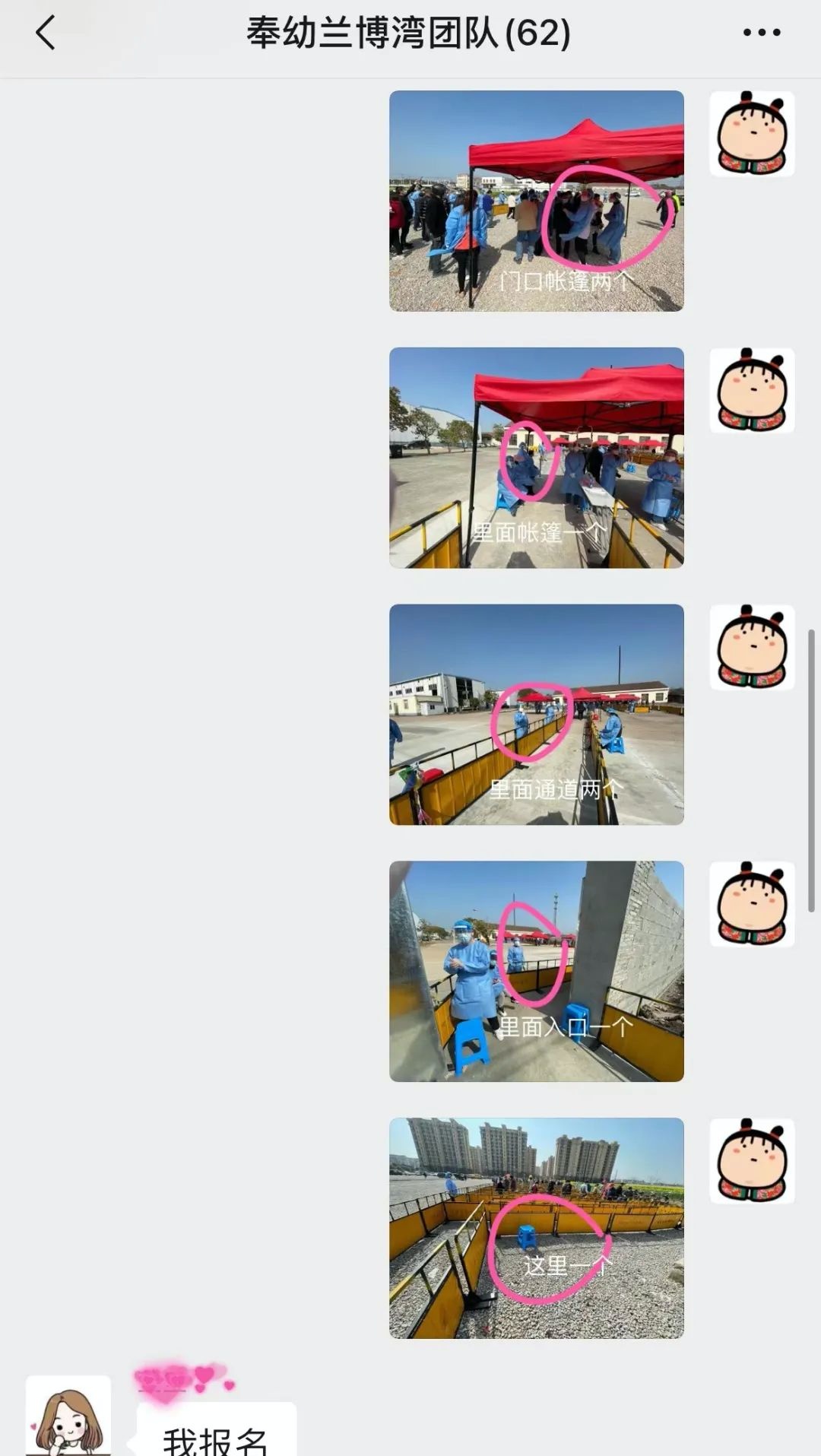
Task: Go back from the group chat
Action: (46, 33)
